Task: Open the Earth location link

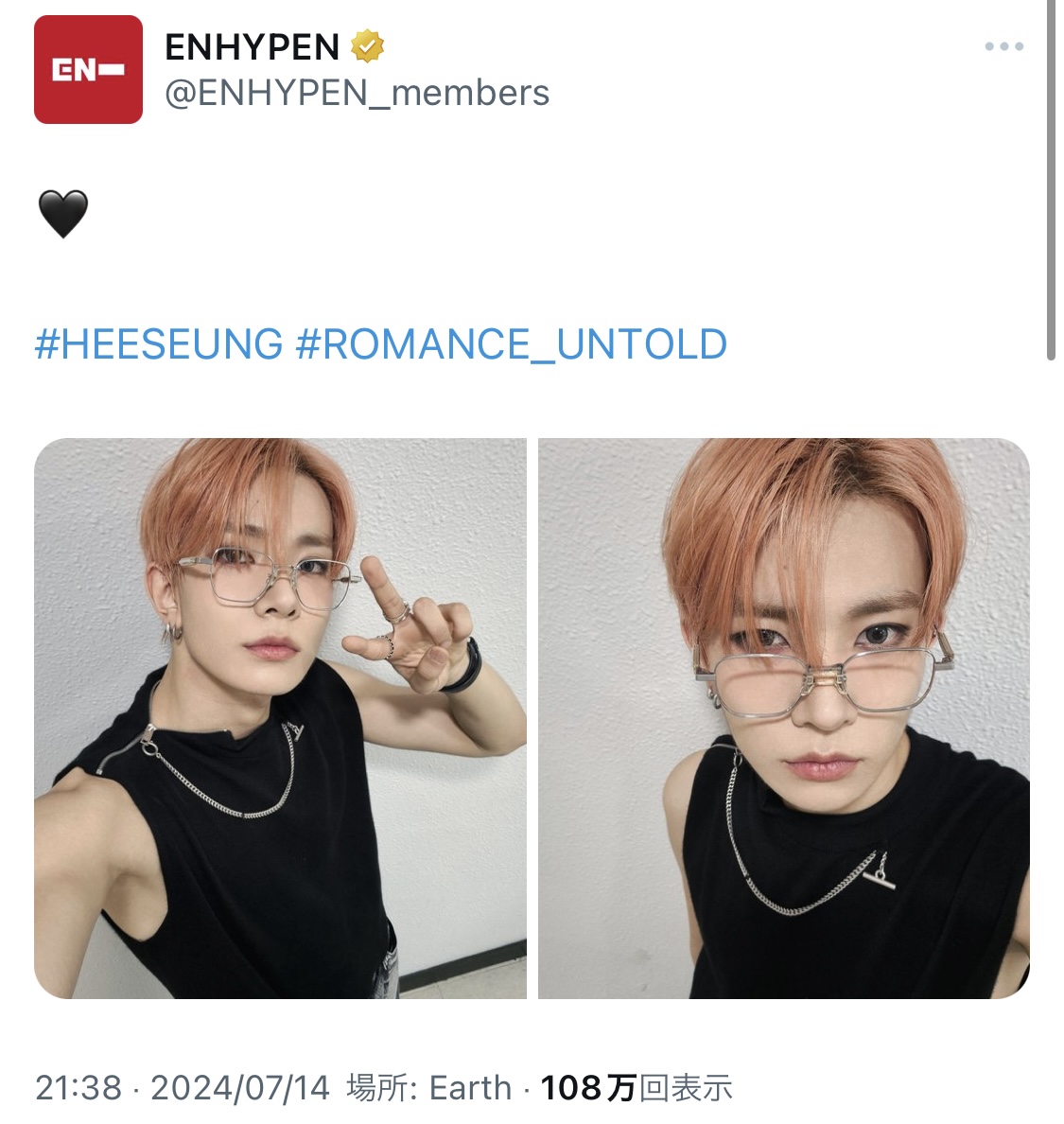Action: [470, 1088]
